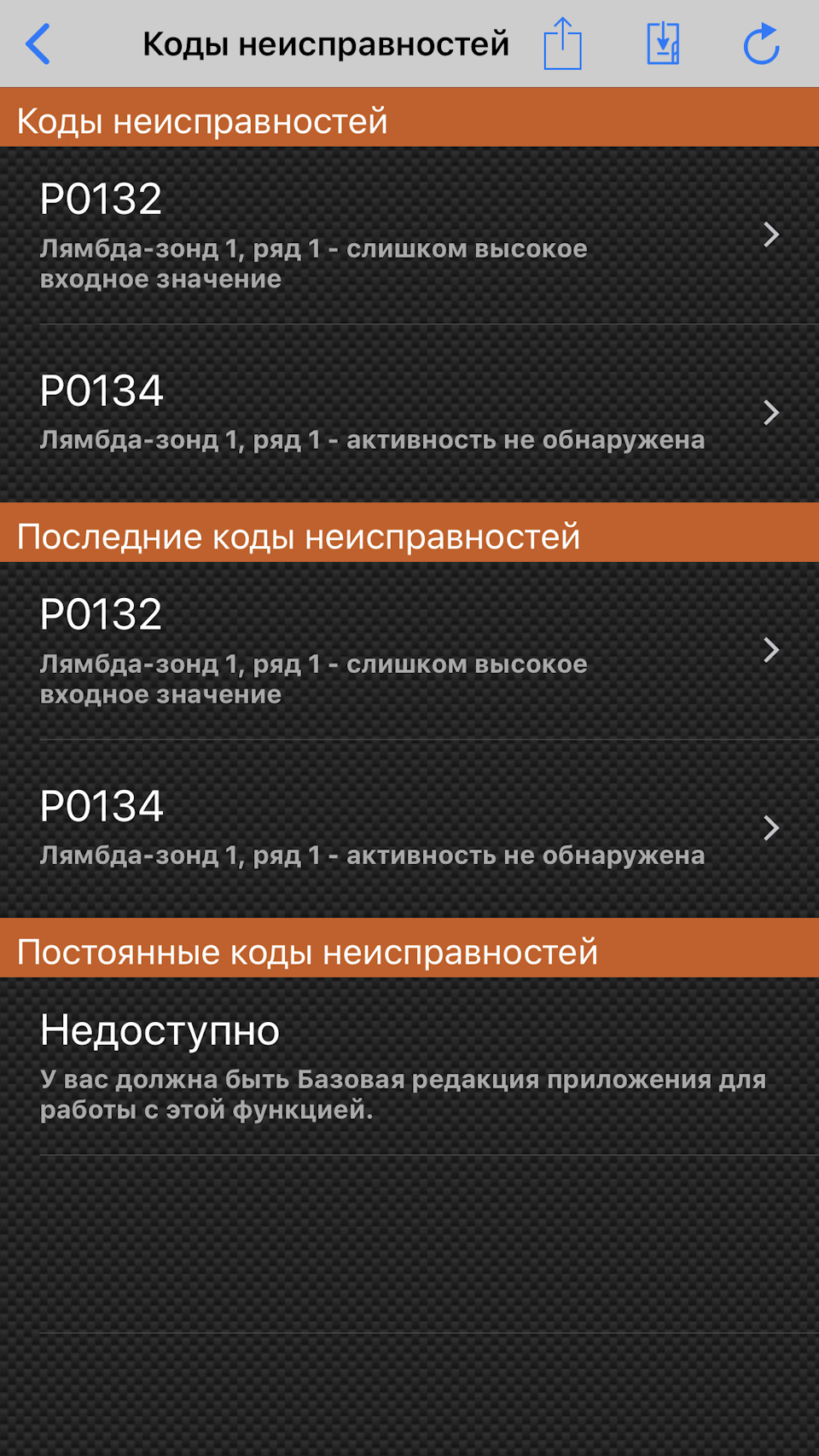This screenshot has width=819, height=1456.
Task: Tap the download-to-file icon in the top bar
Action: click(x=663, y=44)
